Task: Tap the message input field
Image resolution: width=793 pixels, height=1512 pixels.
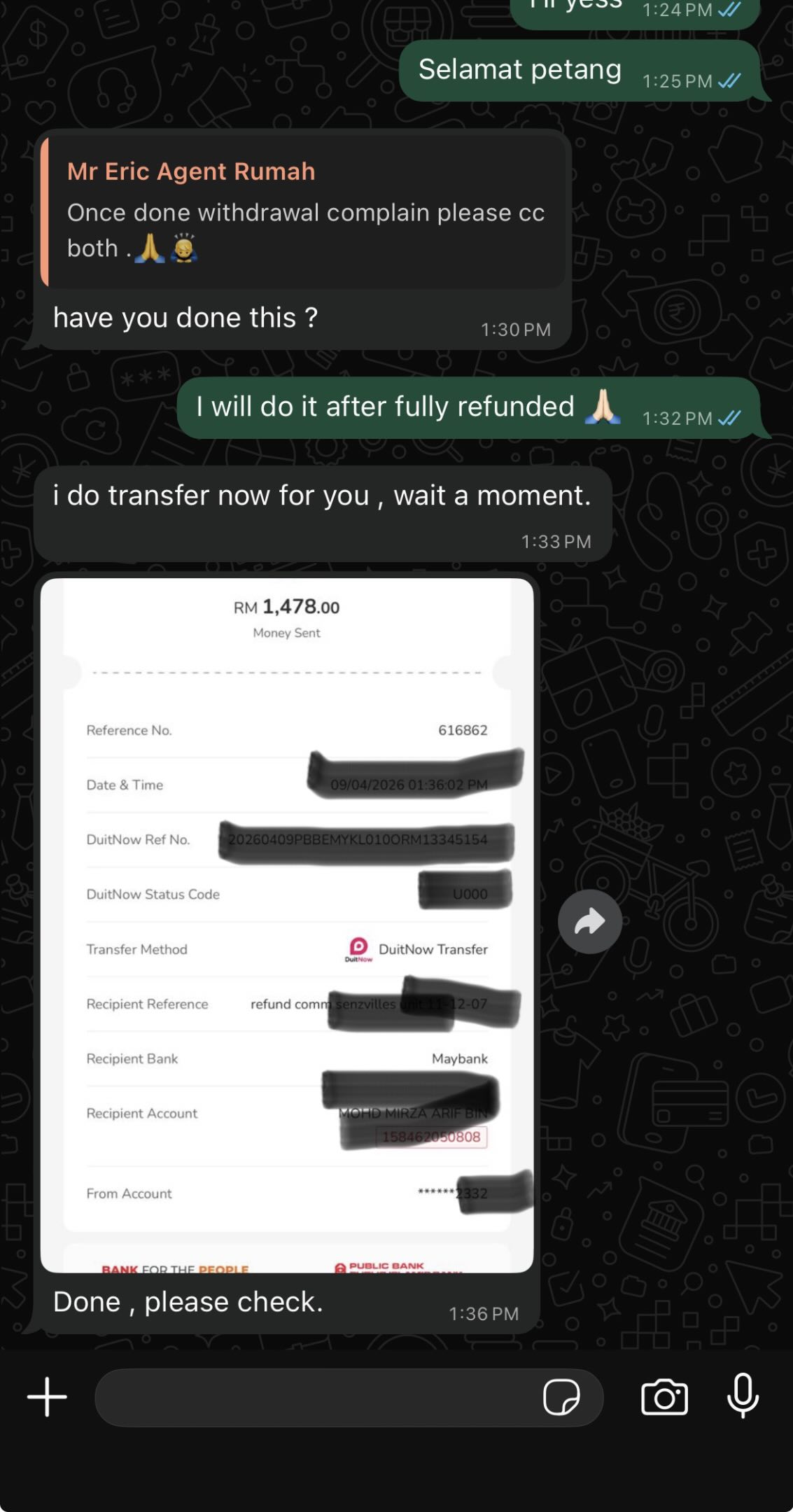Action: tap(315, 1398)
